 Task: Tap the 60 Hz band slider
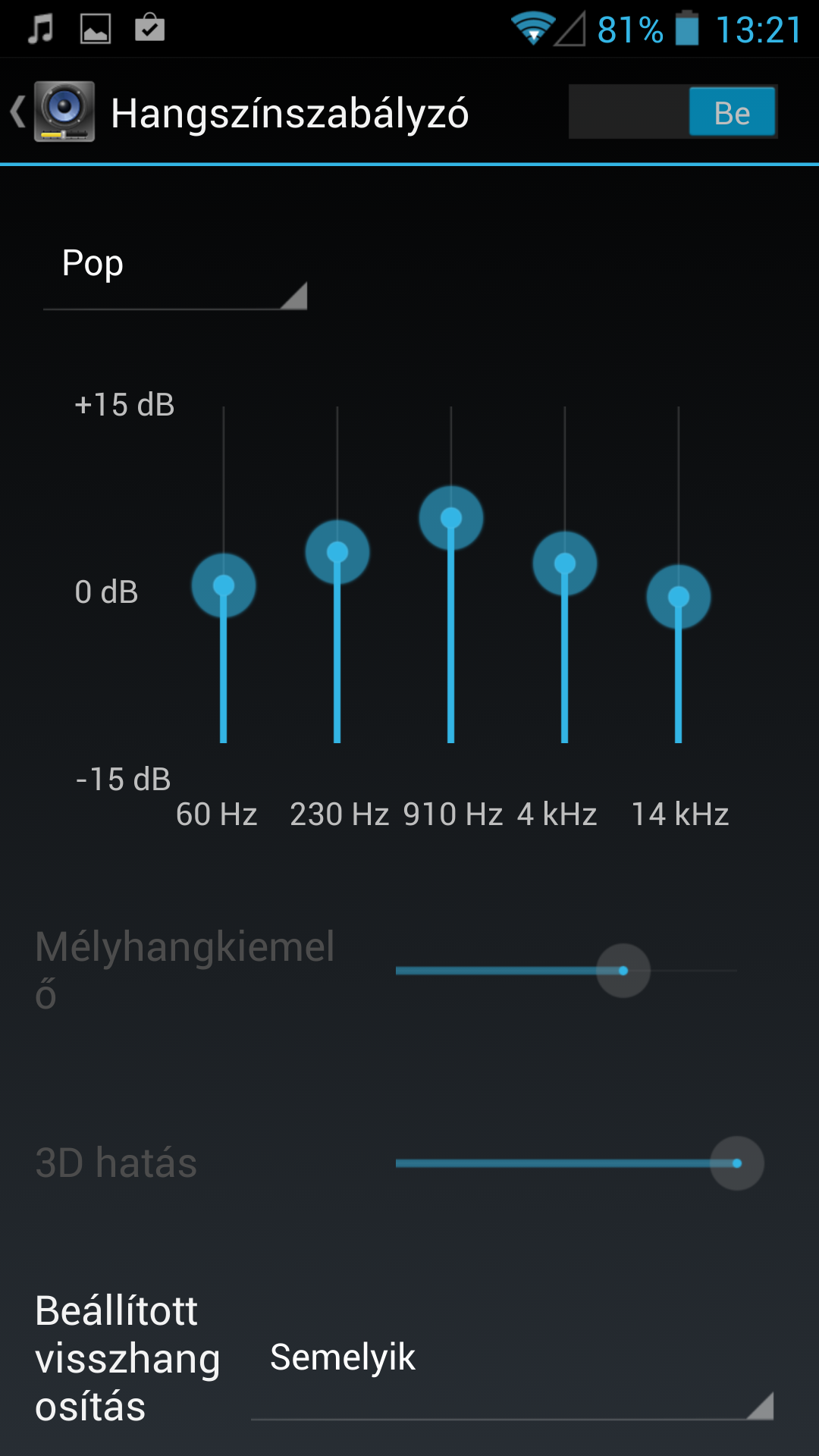pos(224,585)
